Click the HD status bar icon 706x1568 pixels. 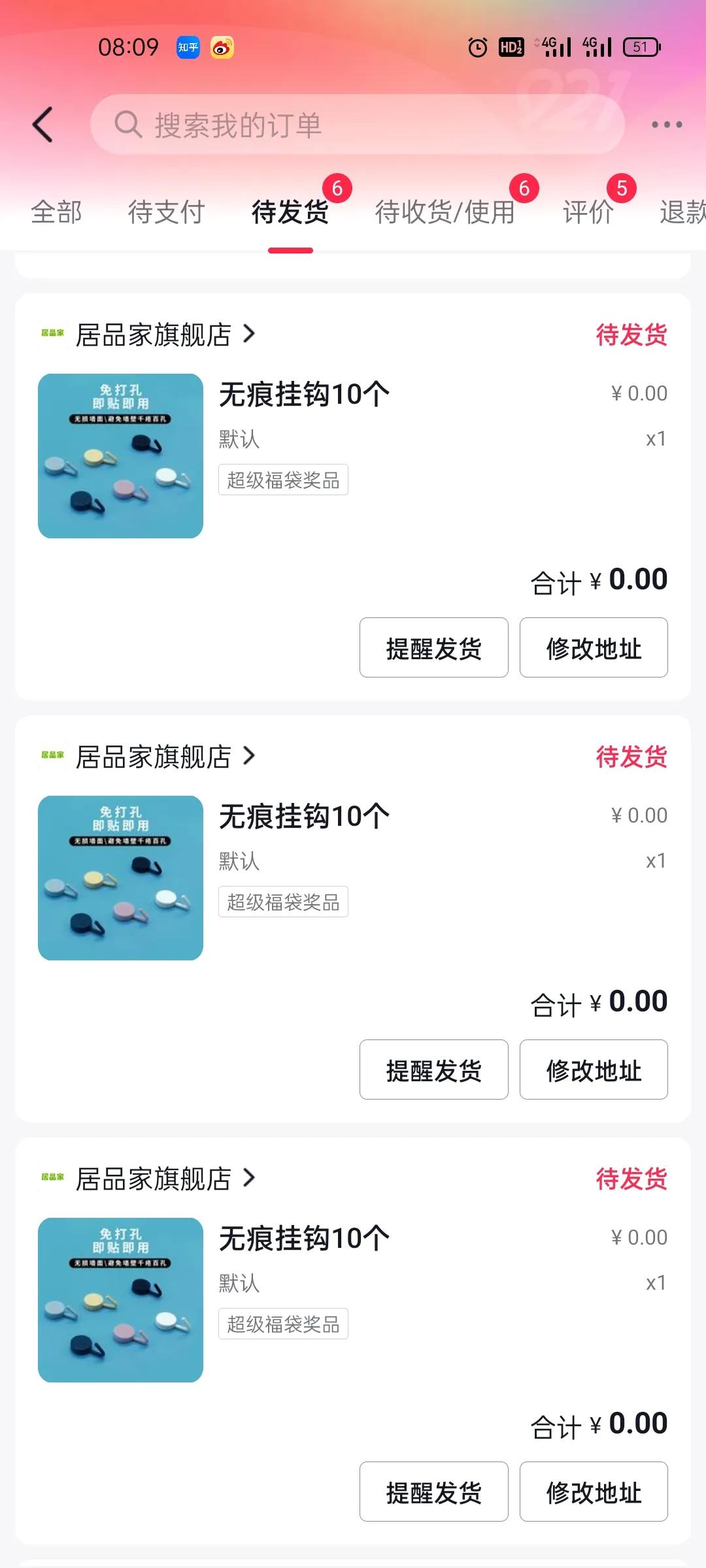pos(511,48)
